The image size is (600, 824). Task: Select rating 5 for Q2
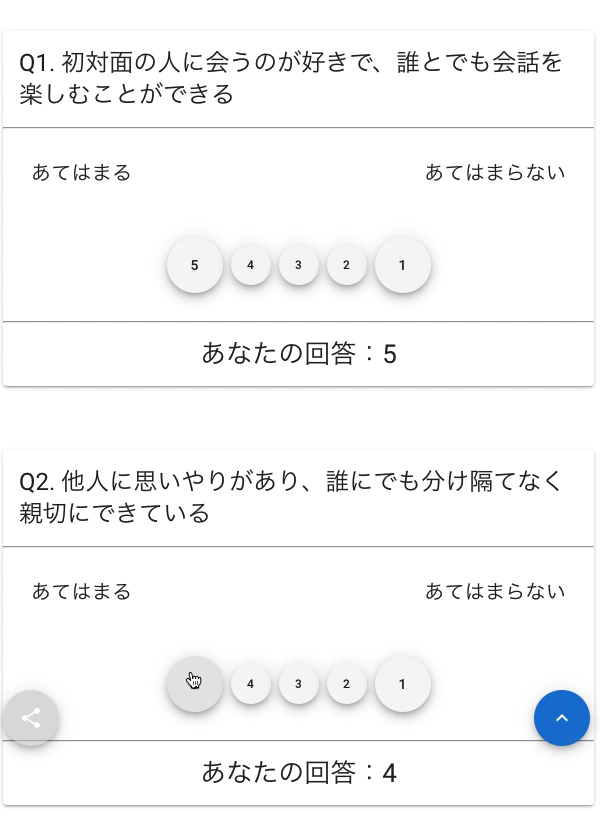(195, 684)
